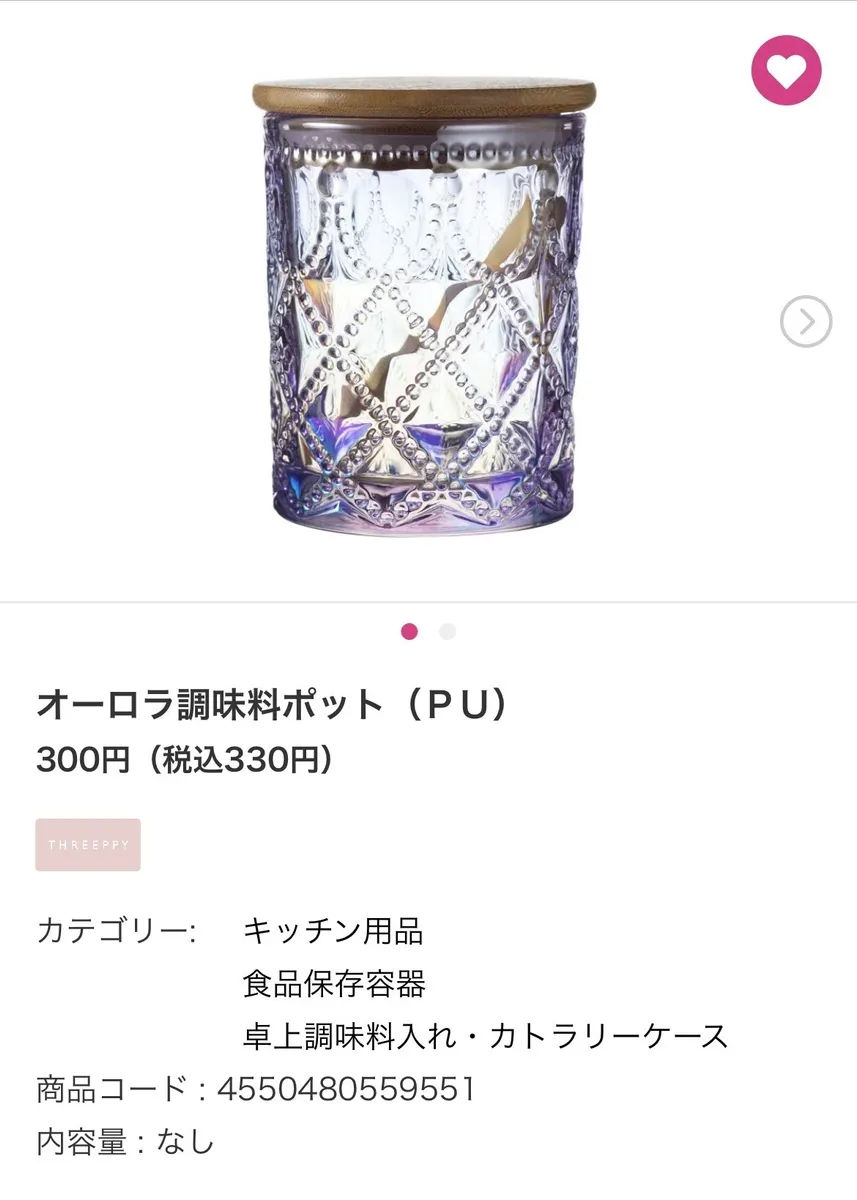Jump to the second image indicator dot
The height and width of the screenshot is (1200, 857).
click(x=447, y=631)
